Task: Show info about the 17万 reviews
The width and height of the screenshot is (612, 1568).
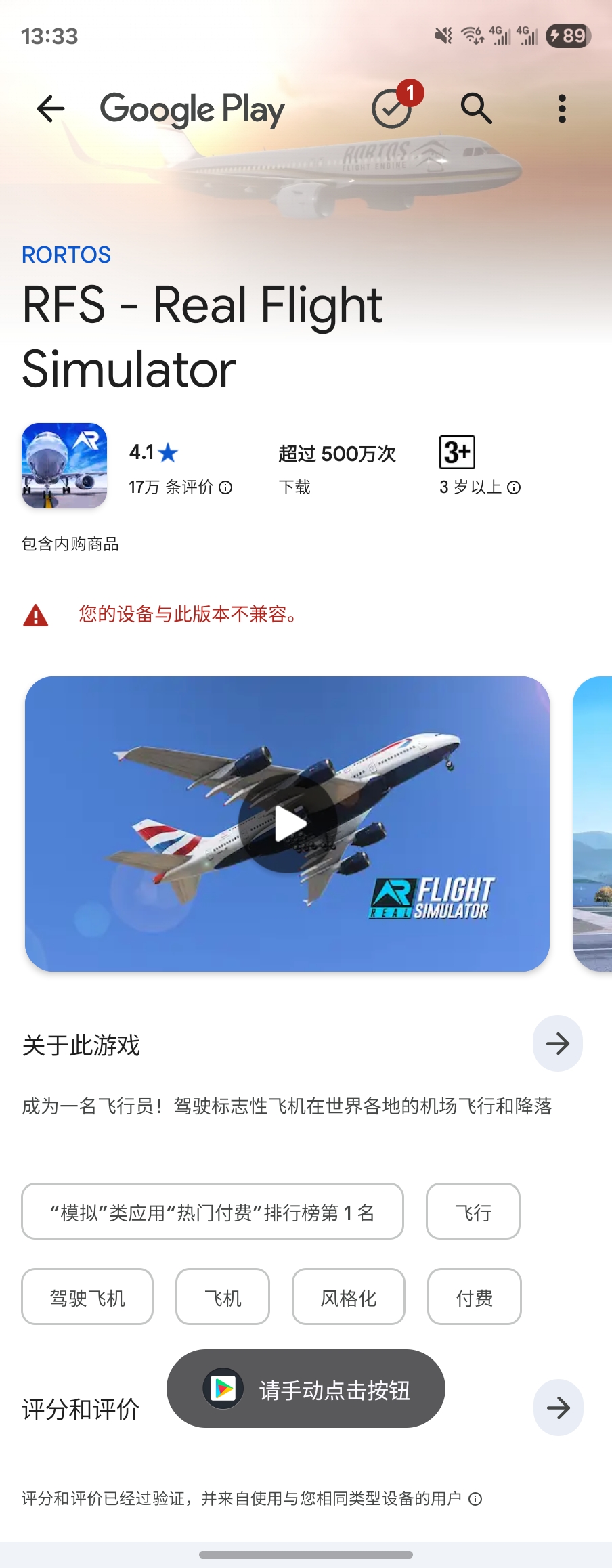Action: click(x=226, y=487)
